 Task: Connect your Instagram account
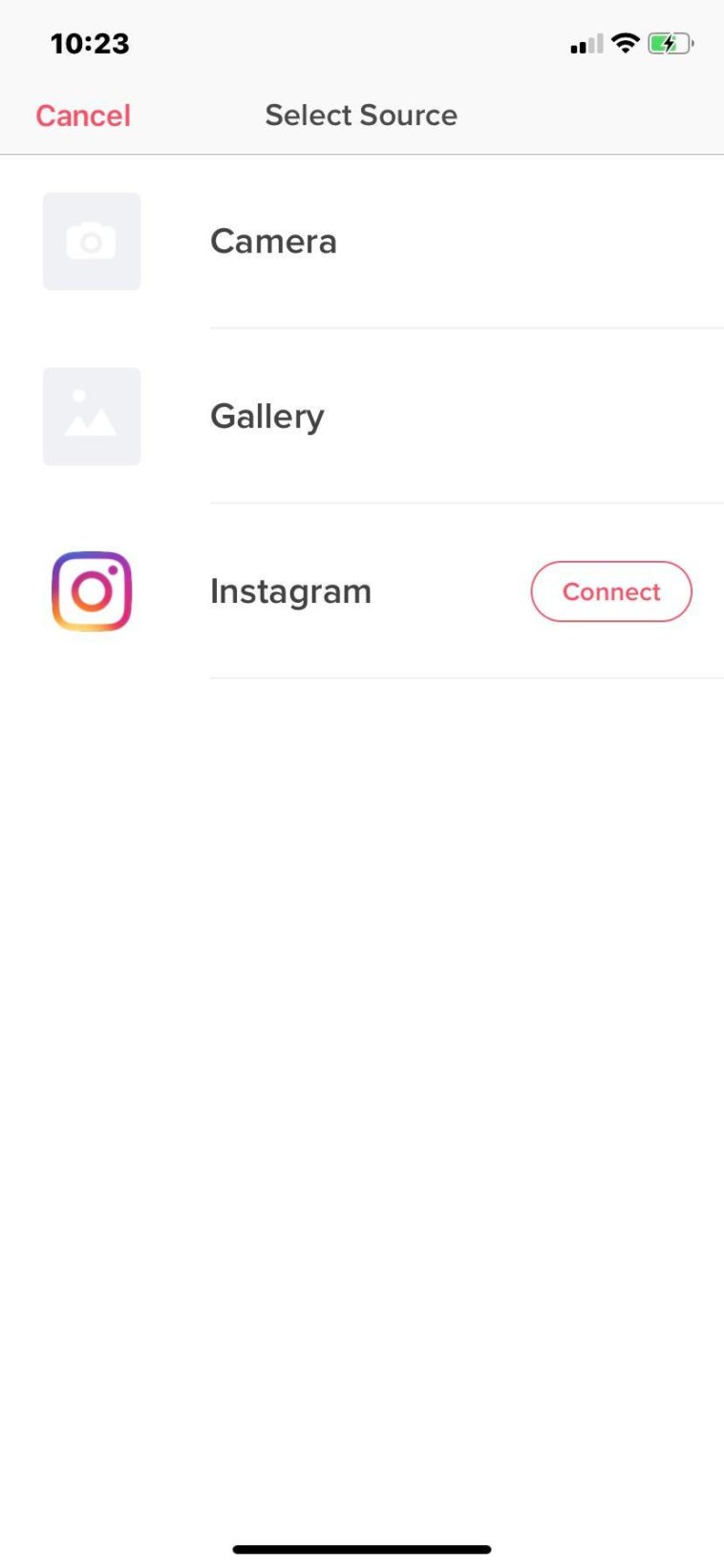pyautogui.click(x=611, y=591)
